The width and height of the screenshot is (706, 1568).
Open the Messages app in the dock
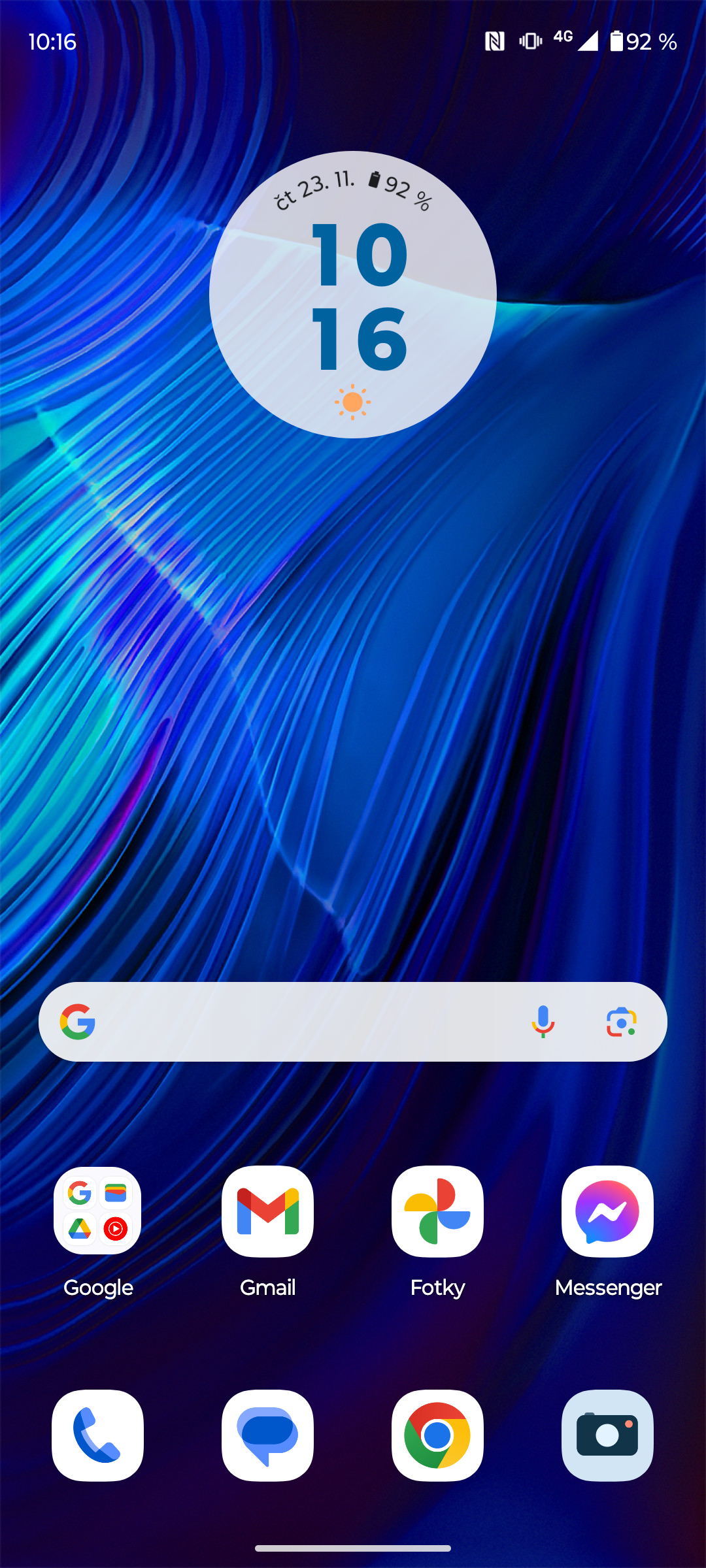267,1435
